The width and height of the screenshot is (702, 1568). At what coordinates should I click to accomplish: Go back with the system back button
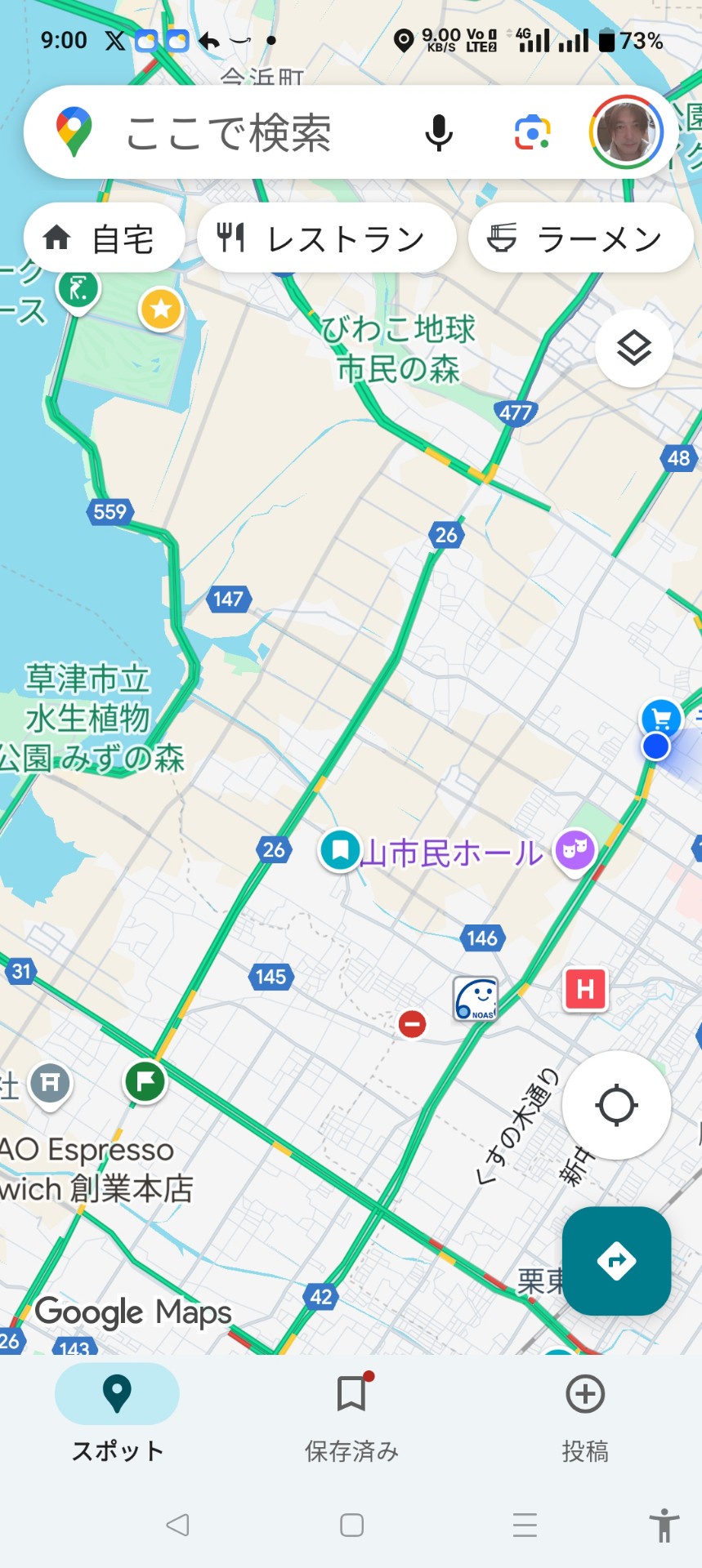click(178, 1525)
